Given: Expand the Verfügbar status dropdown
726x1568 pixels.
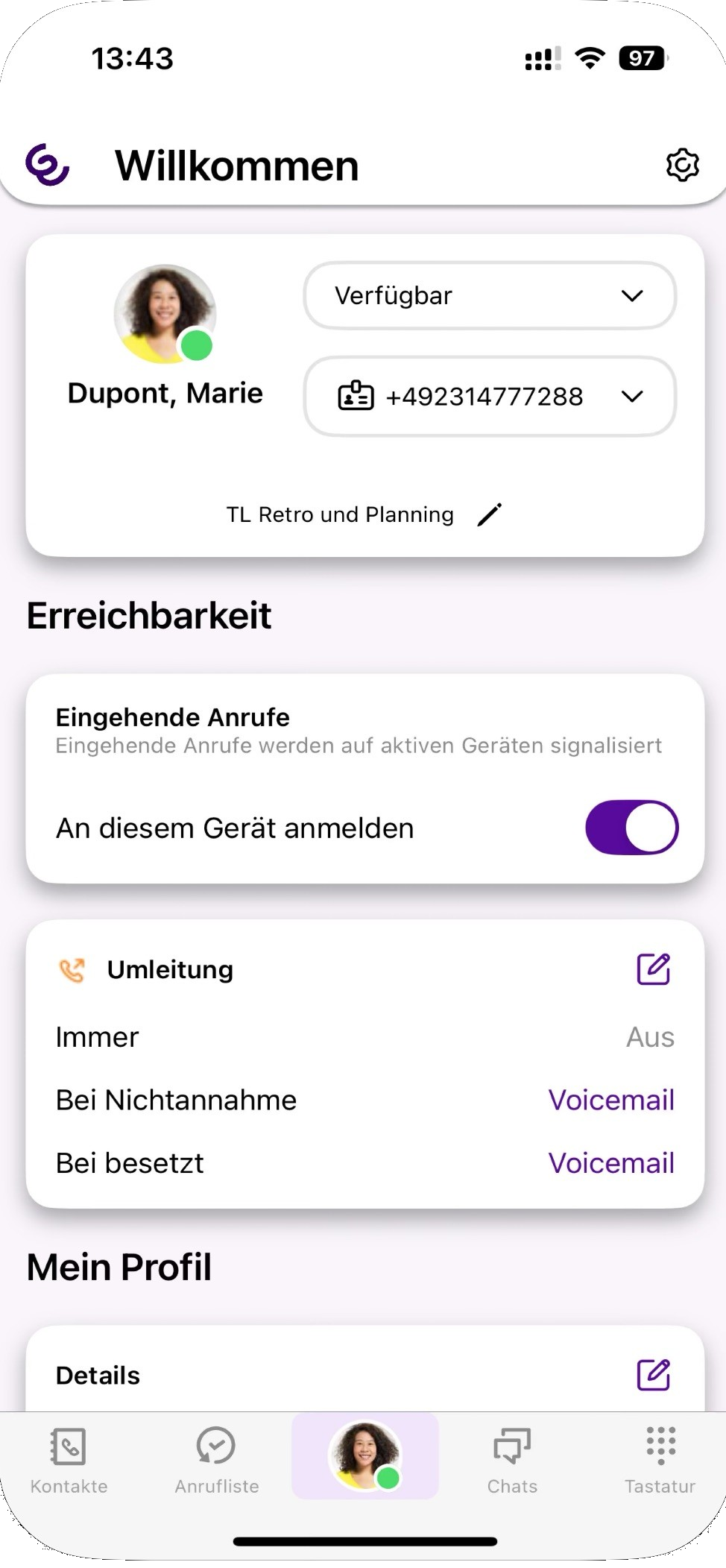Looking at the screenshot, I should (x=490, y=295).
